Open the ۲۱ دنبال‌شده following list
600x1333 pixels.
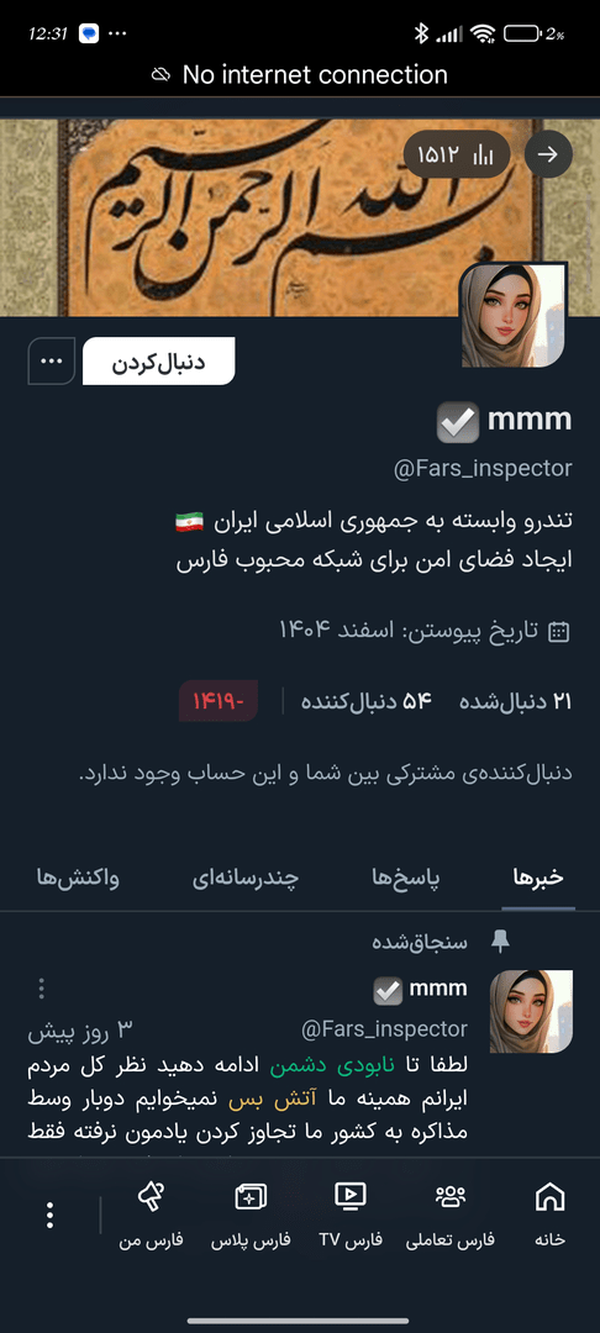tap(515, 702)
